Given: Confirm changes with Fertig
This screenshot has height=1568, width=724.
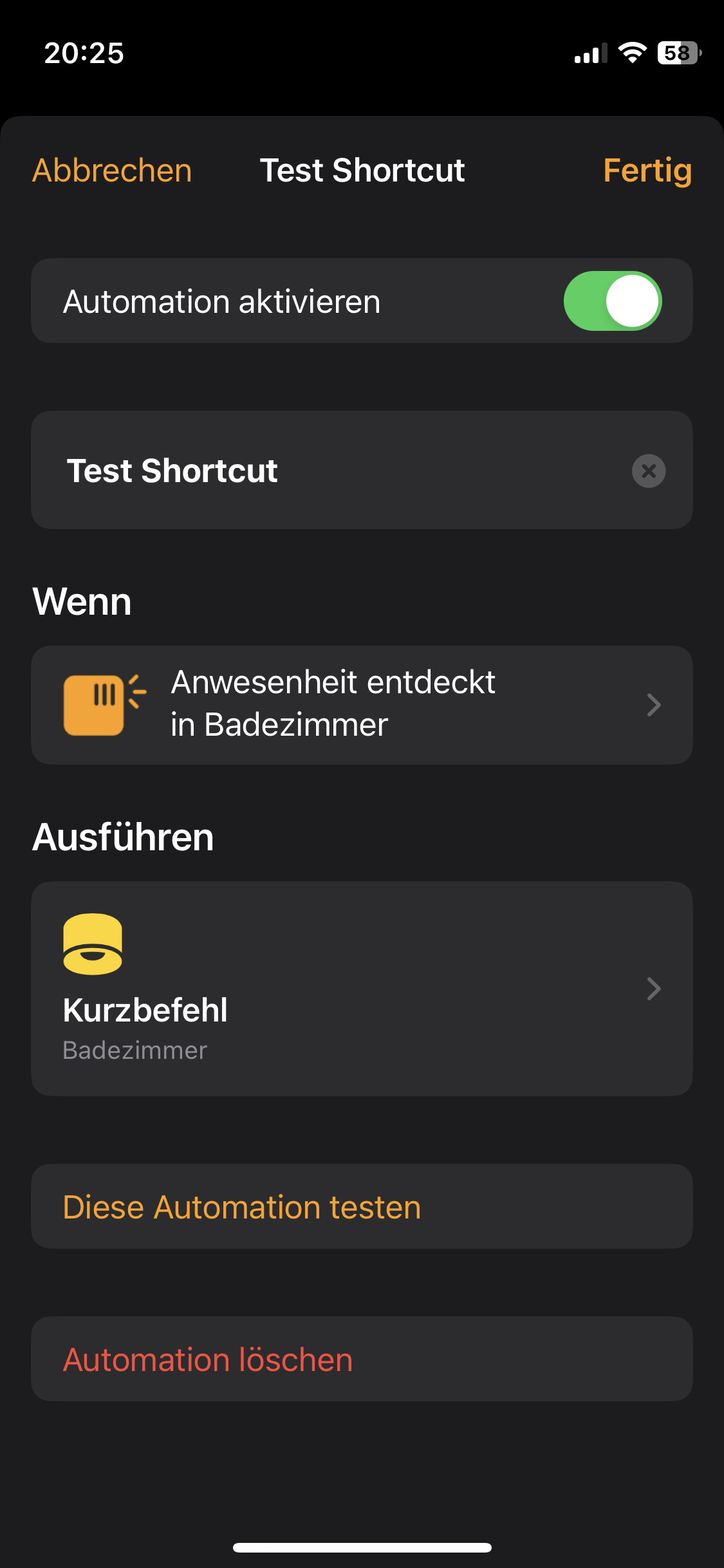Looking at the screenshot, I should [x=647, y=171].
